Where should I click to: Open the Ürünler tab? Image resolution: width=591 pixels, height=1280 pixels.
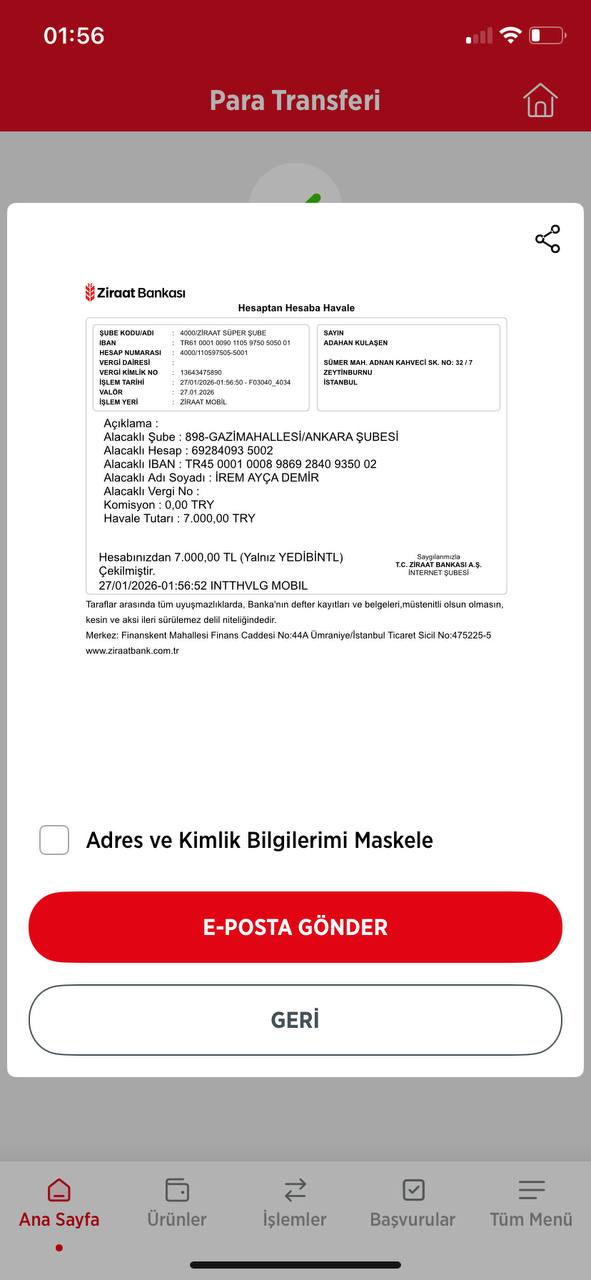click(x=177, y=1204)
